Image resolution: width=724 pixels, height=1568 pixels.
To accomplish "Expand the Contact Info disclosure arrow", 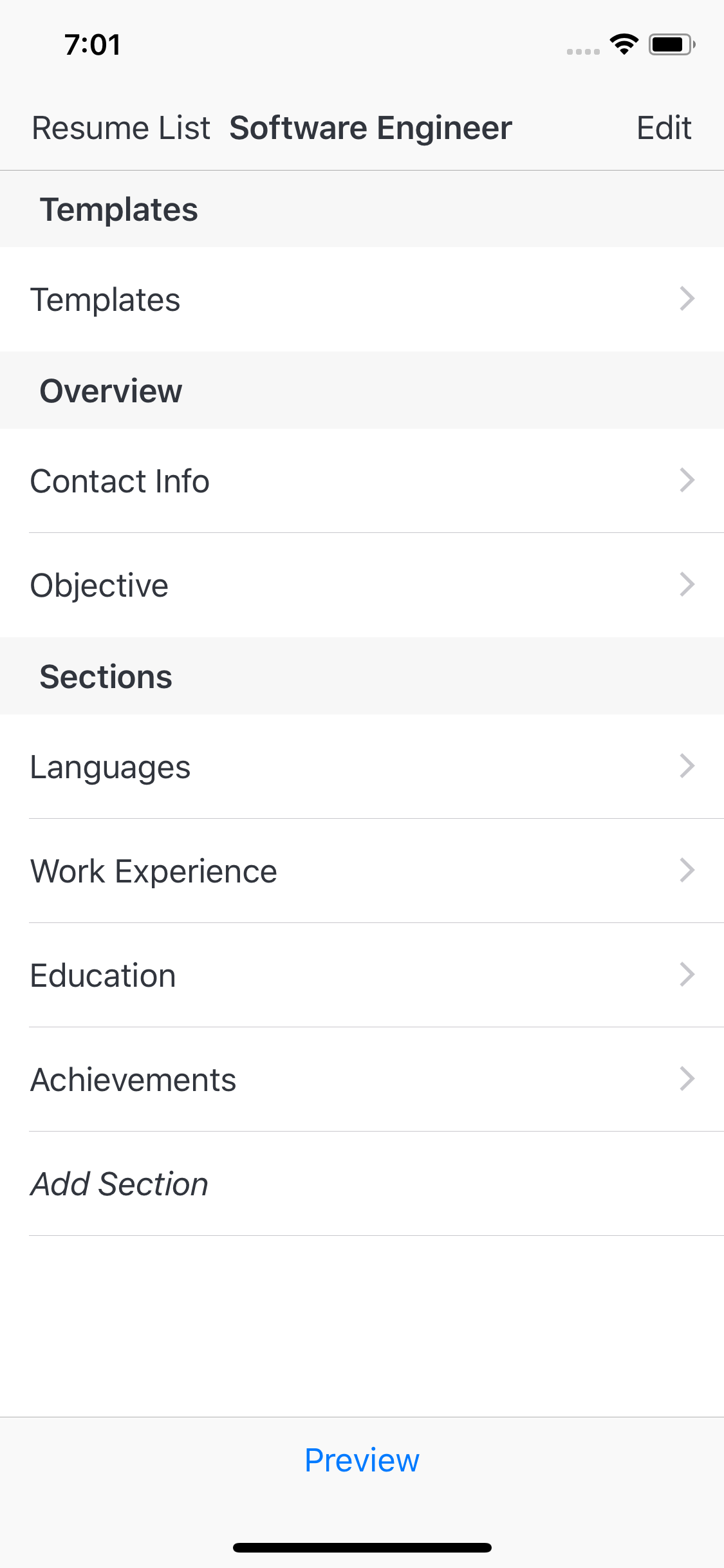I will 688,480.
